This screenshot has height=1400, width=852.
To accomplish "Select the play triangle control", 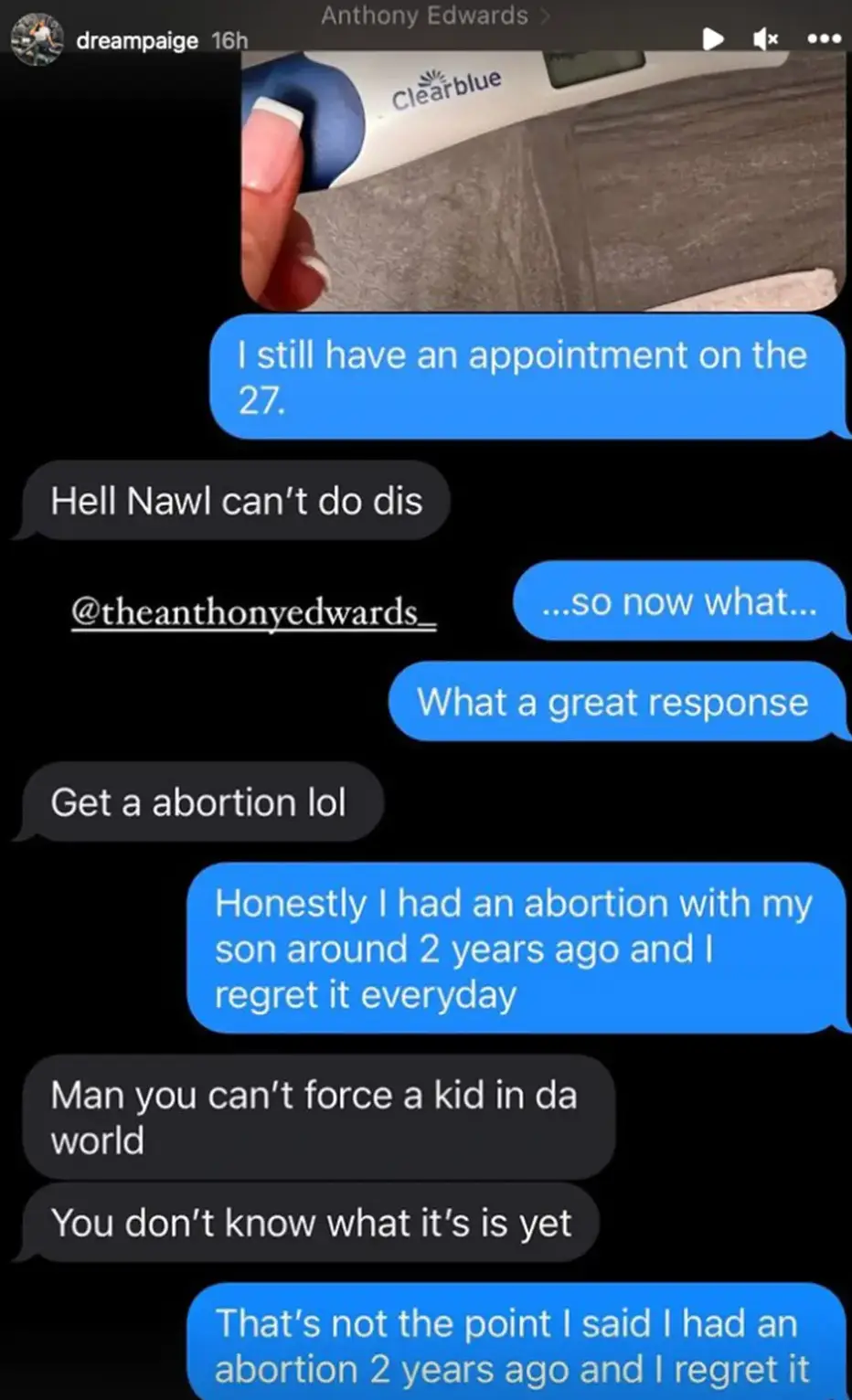I will pyautogui.click(x=714, y=39).
